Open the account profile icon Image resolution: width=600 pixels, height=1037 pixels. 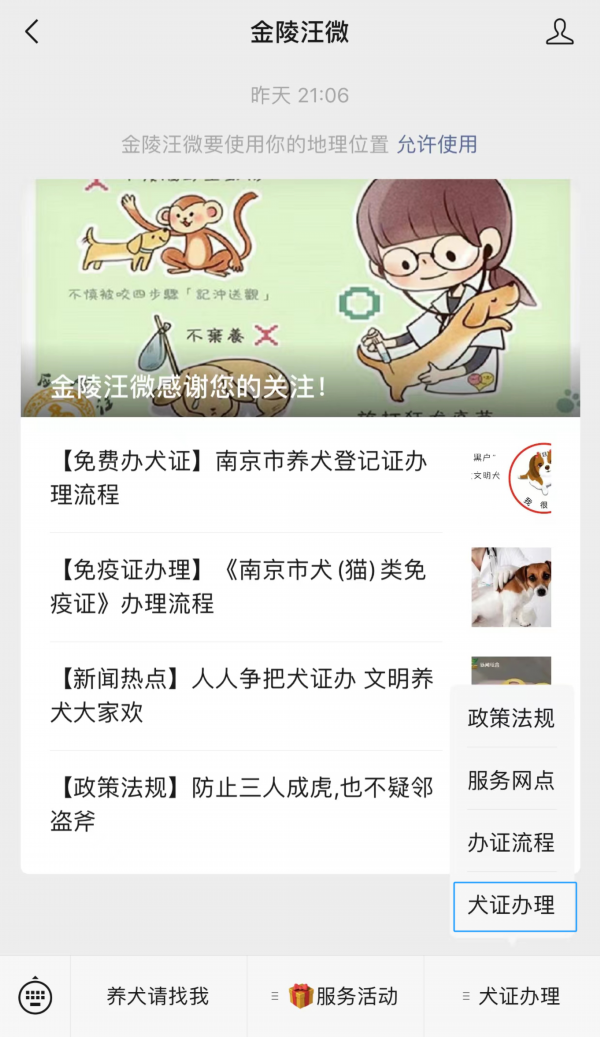(559, 32)
